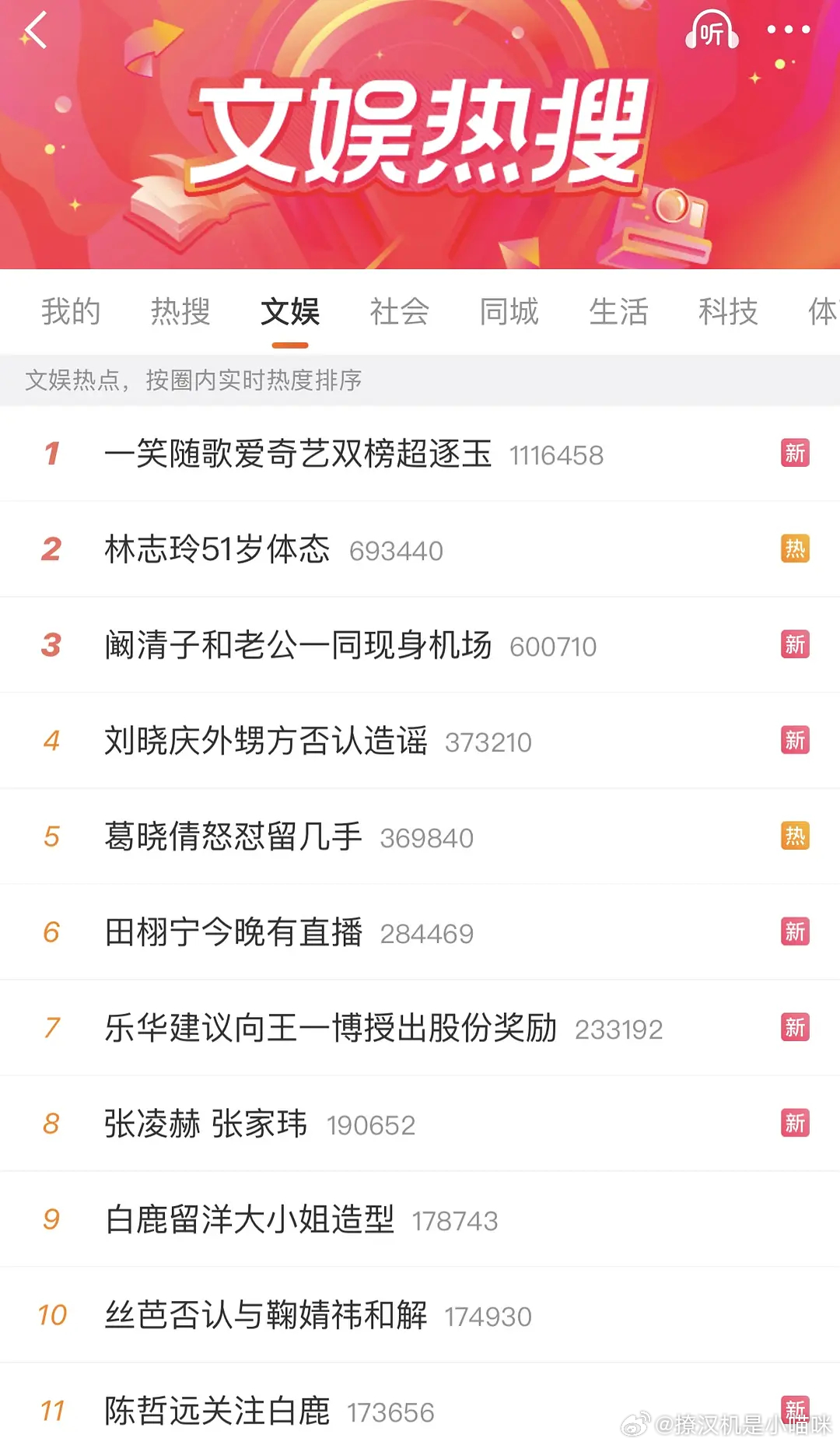840x1445 pixels.
Task: Open the 科技 tab
Action: click(x=728, y=310)
